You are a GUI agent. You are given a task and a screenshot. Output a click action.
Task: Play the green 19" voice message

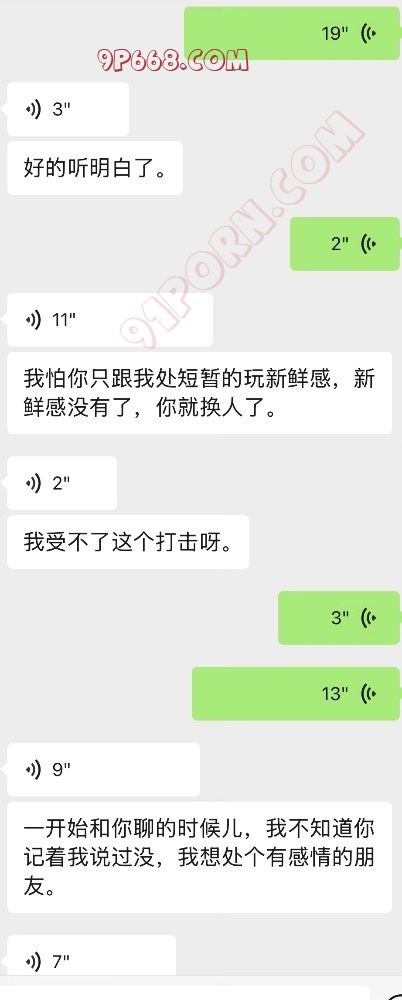tap(292, 33)
